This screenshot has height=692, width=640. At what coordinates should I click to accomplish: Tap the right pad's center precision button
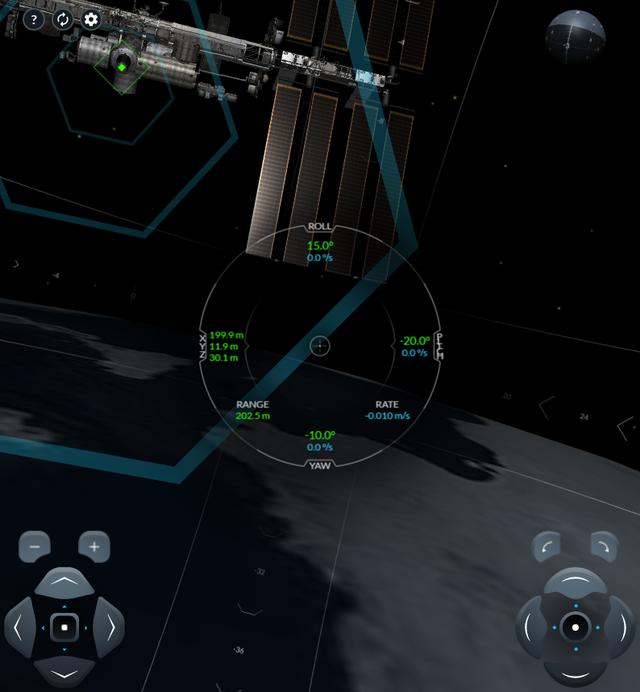(x=575, y=627)
